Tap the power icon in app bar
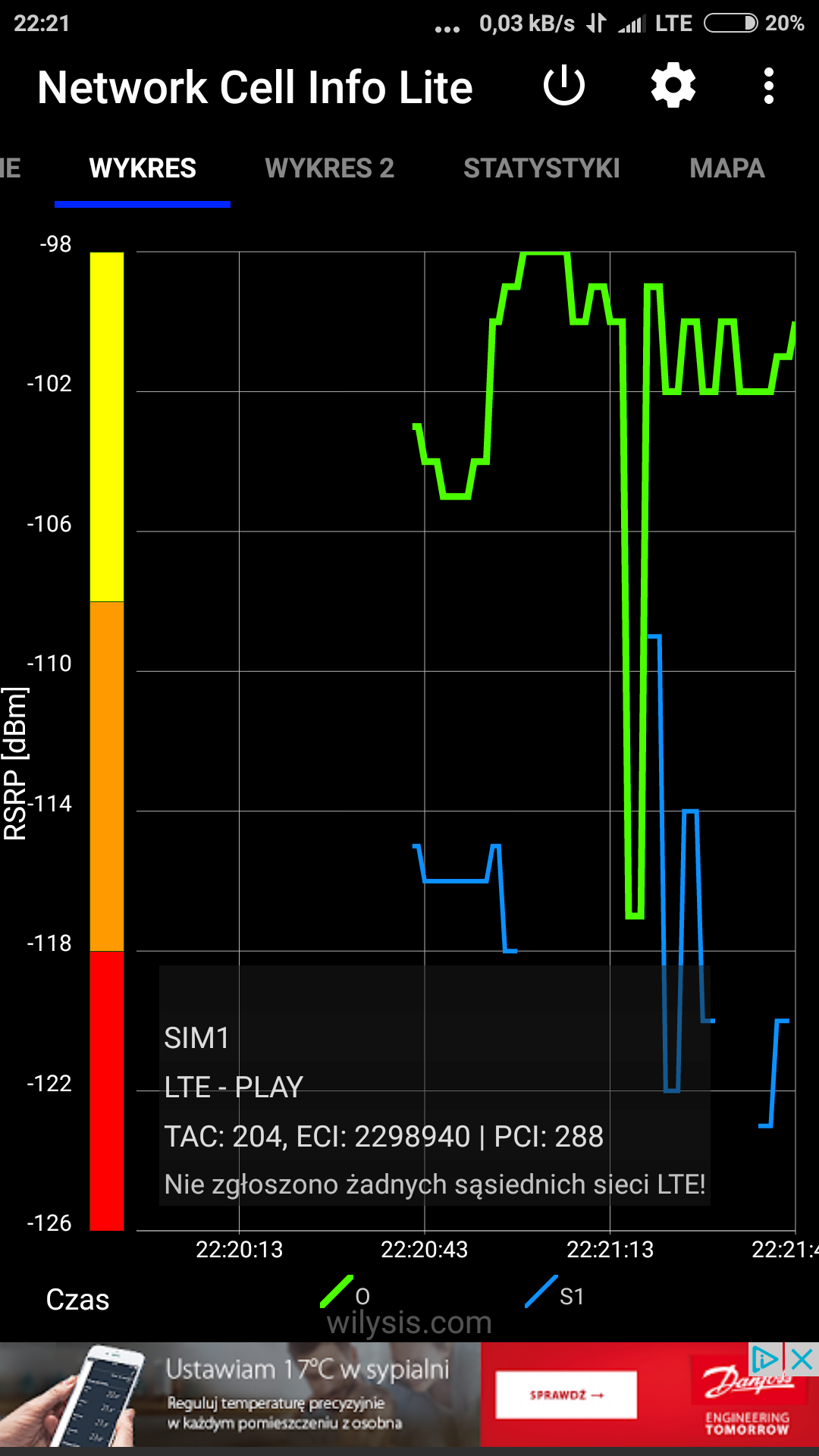 point(564,86)
